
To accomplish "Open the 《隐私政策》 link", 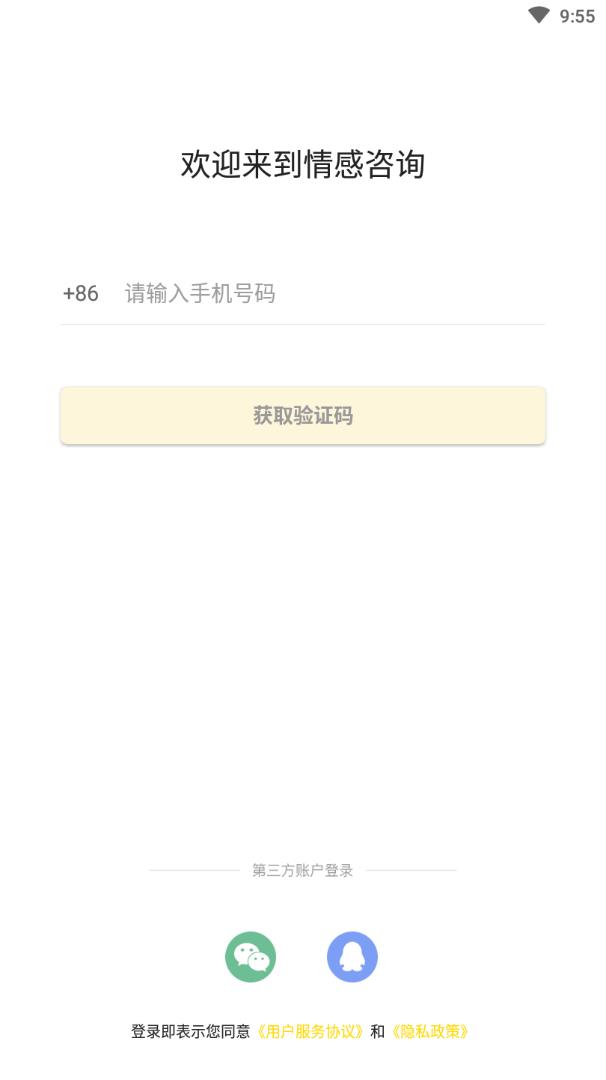I will (430, 1032).
